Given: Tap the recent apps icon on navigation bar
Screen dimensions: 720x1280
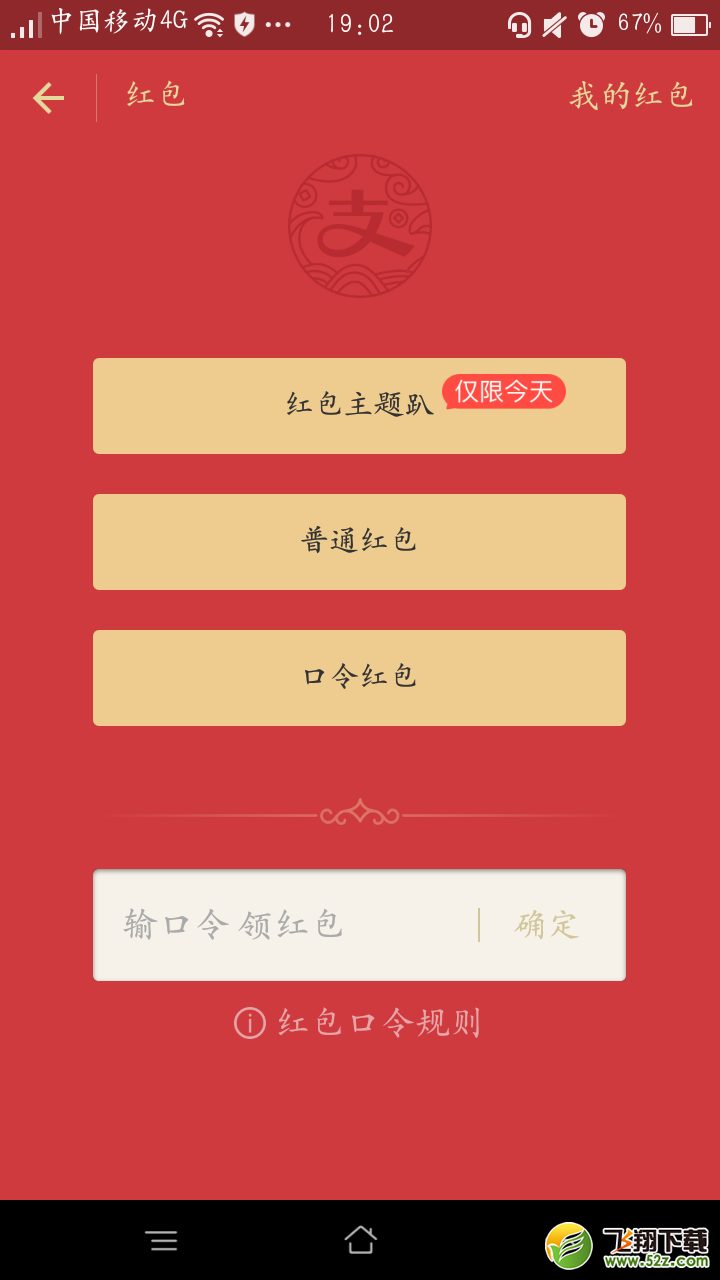Looking at the screenshot, I should coord(162,1240).
